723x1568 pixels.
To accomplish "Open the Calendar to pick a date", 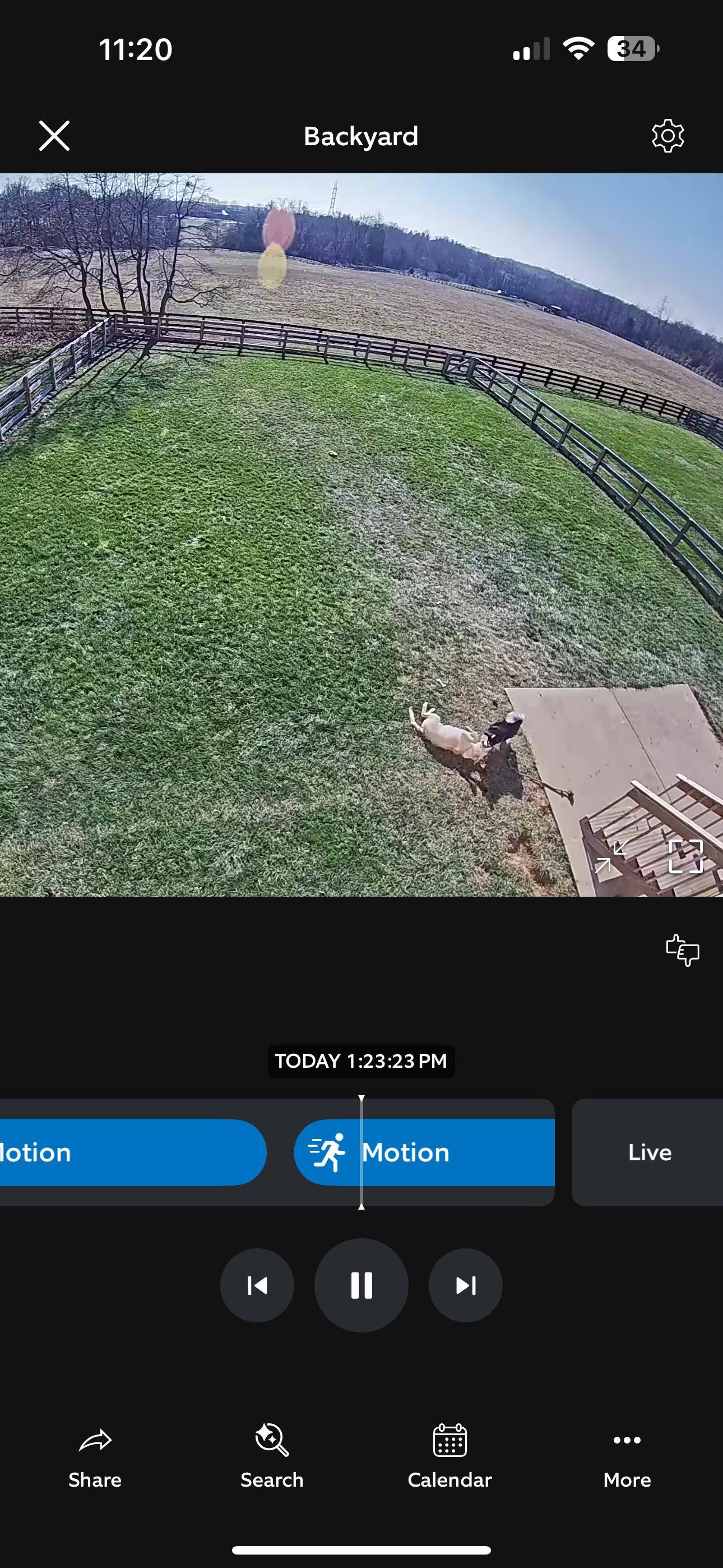I will point(449,1456).
